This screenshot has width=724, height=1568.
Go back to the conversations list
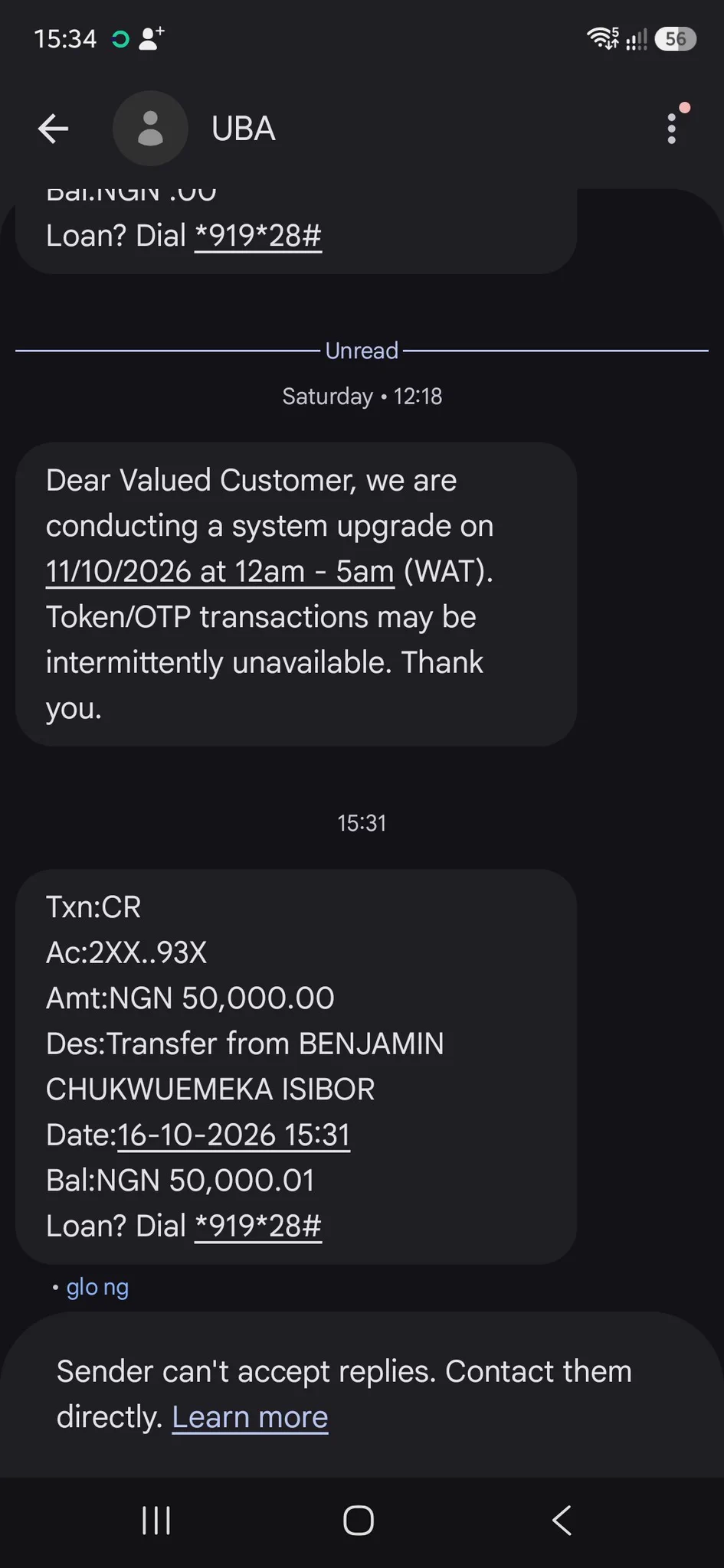(54, 129)
